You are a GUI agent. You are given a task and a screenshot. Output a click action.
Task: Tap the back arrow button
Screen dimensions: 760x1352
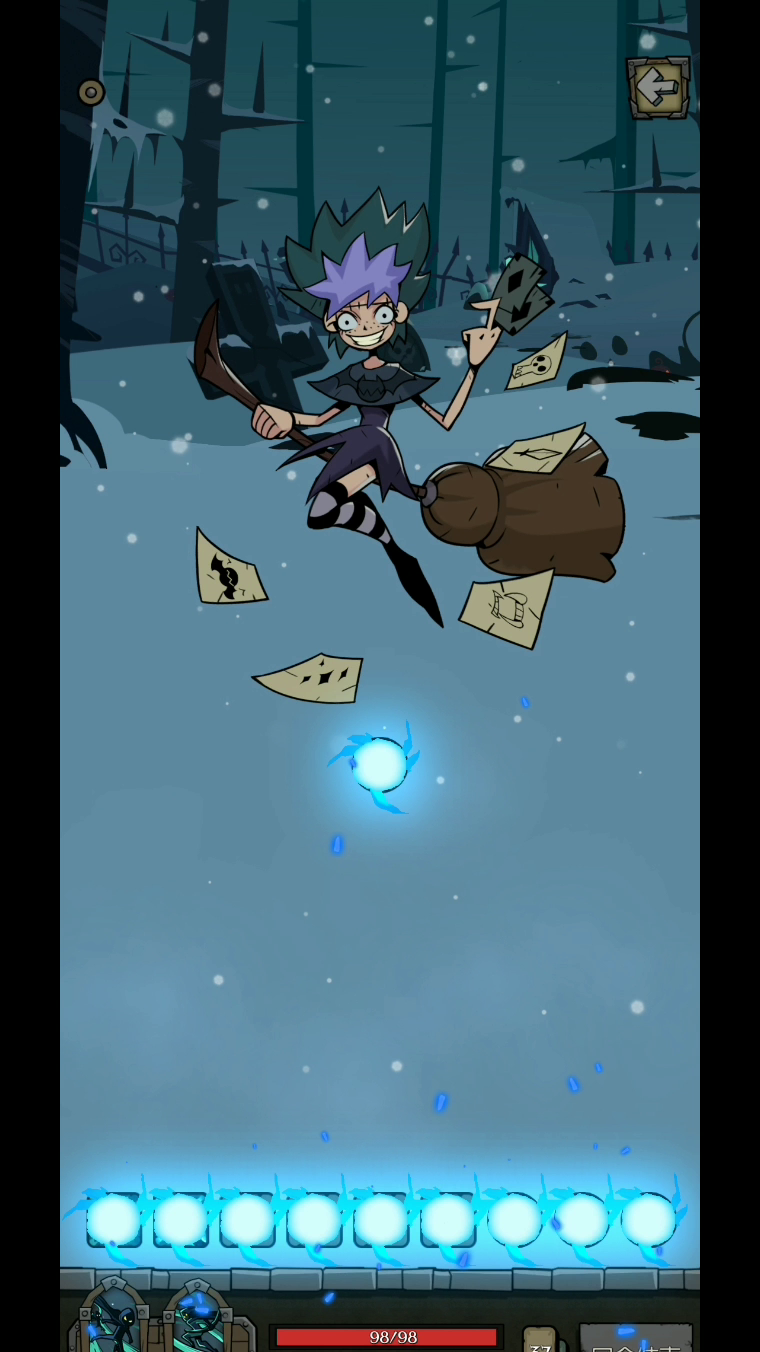[659, 88]
